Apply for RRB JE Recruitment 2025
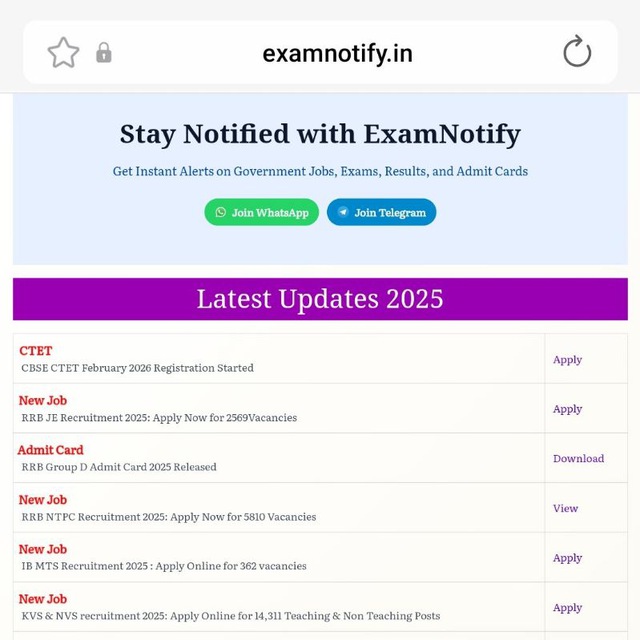The image size is (640, 640). pyautogui.click(x=567, y=409)
